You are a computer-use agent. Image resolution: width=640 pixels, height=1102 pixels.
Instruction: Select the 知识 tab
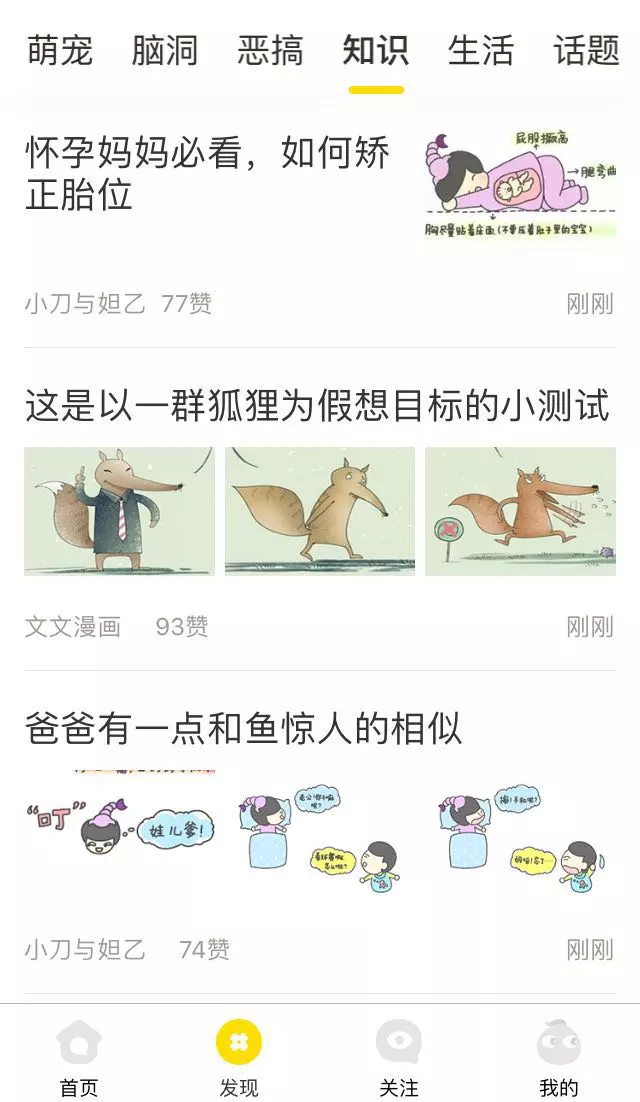(x=375, y=50)
